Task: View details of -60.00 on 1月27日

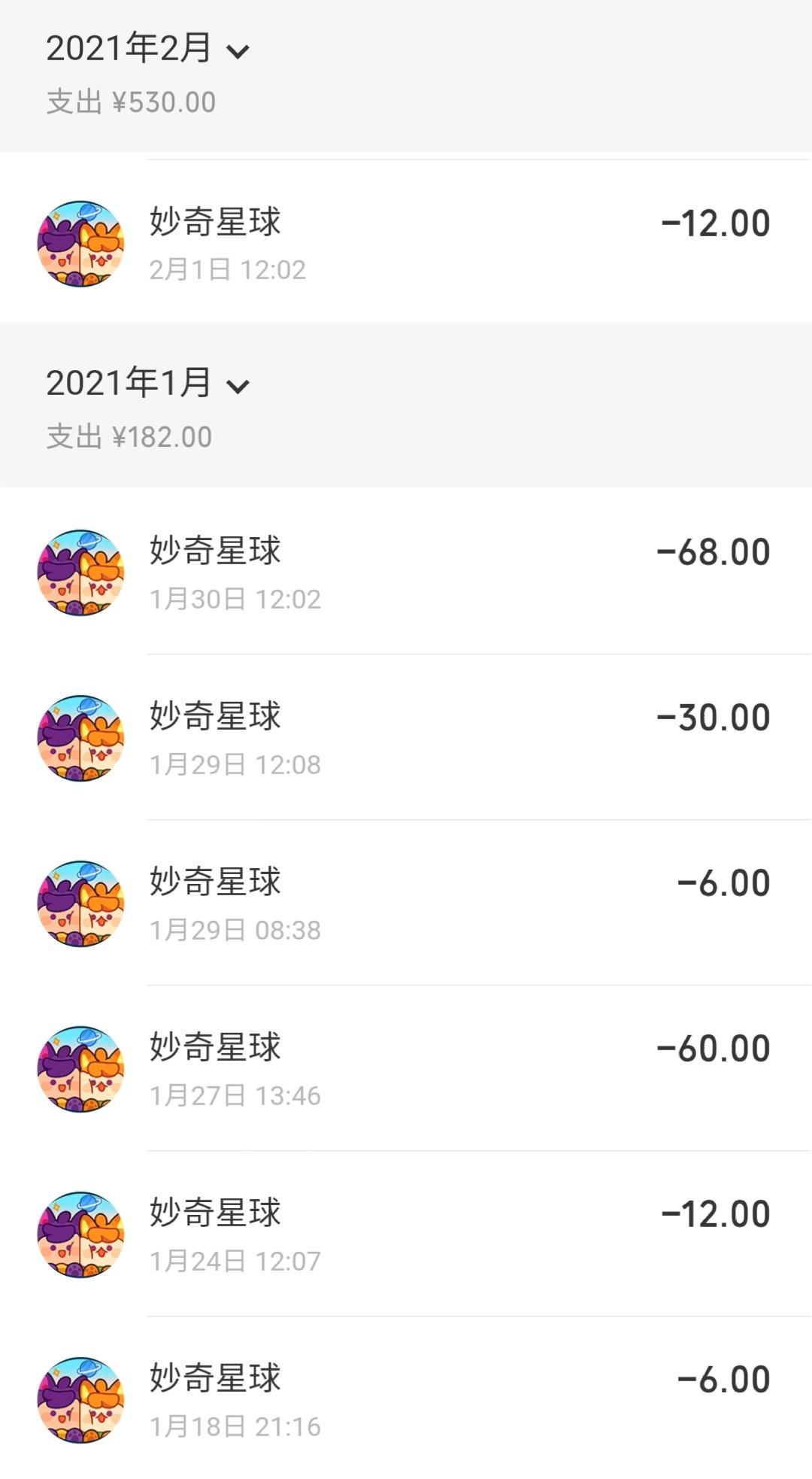Action: pos(406,1069)
